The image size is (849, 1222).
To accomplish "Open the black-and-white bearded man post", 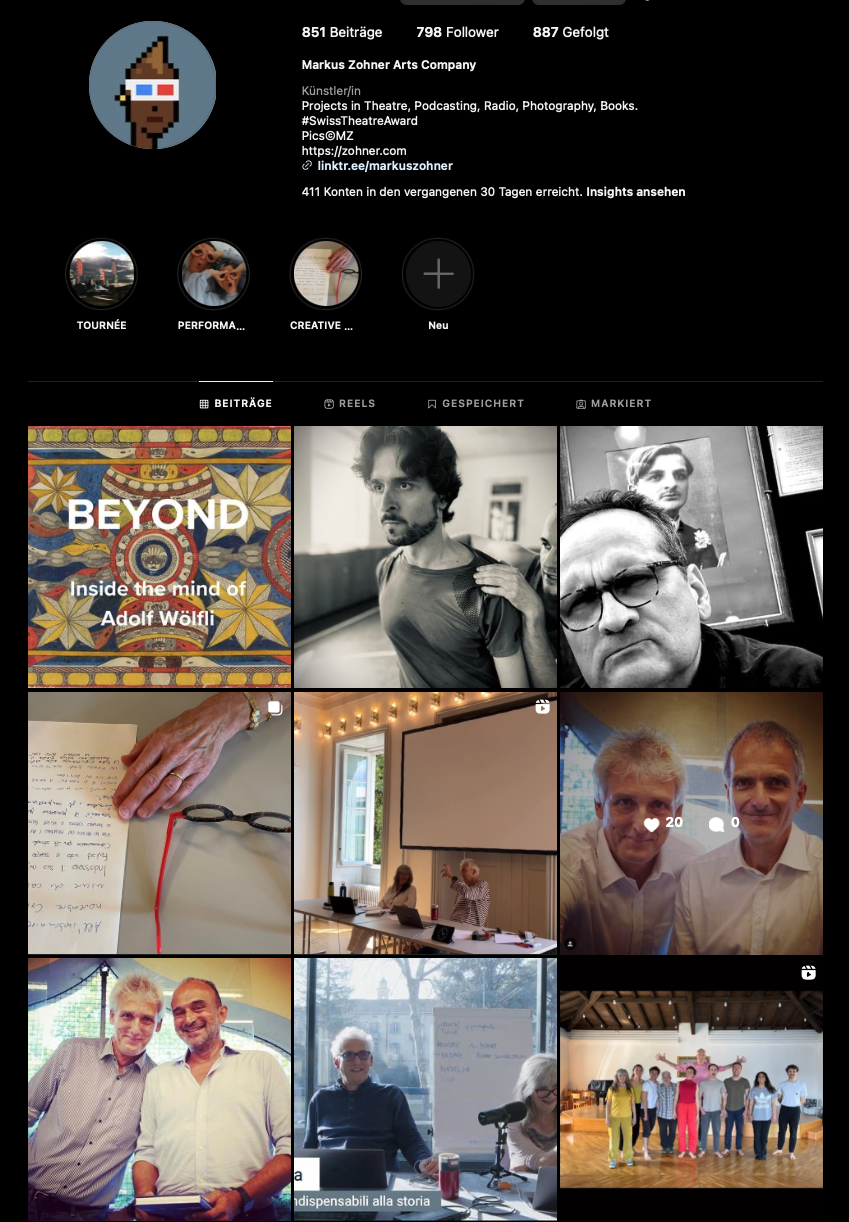I will pos(425,557).
